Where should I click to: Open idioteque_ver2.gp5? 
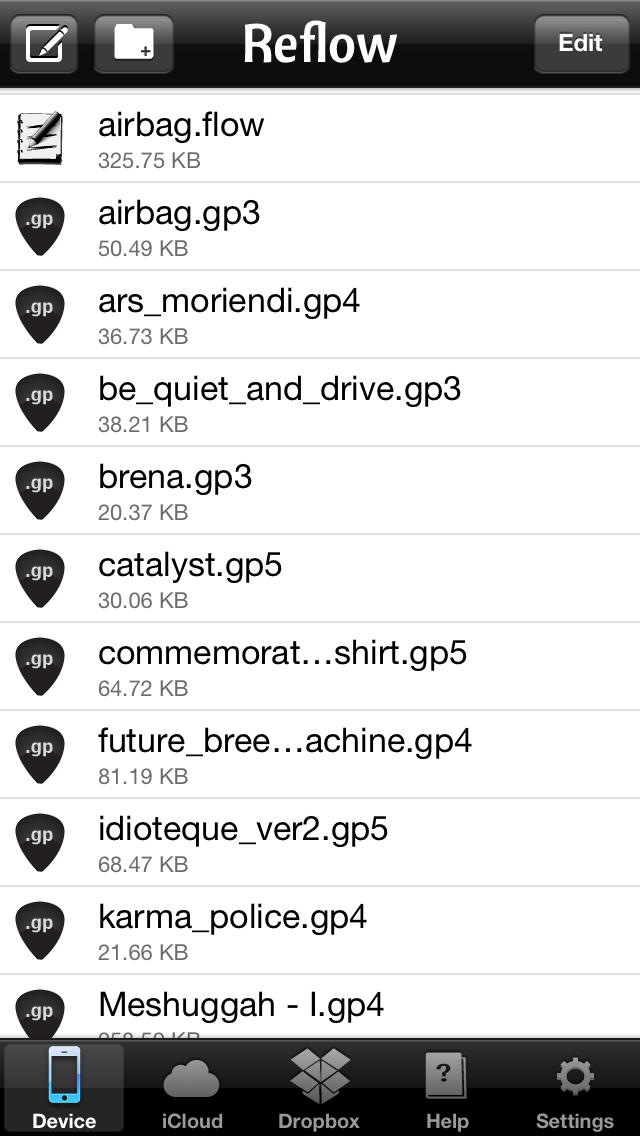[320, 842]
